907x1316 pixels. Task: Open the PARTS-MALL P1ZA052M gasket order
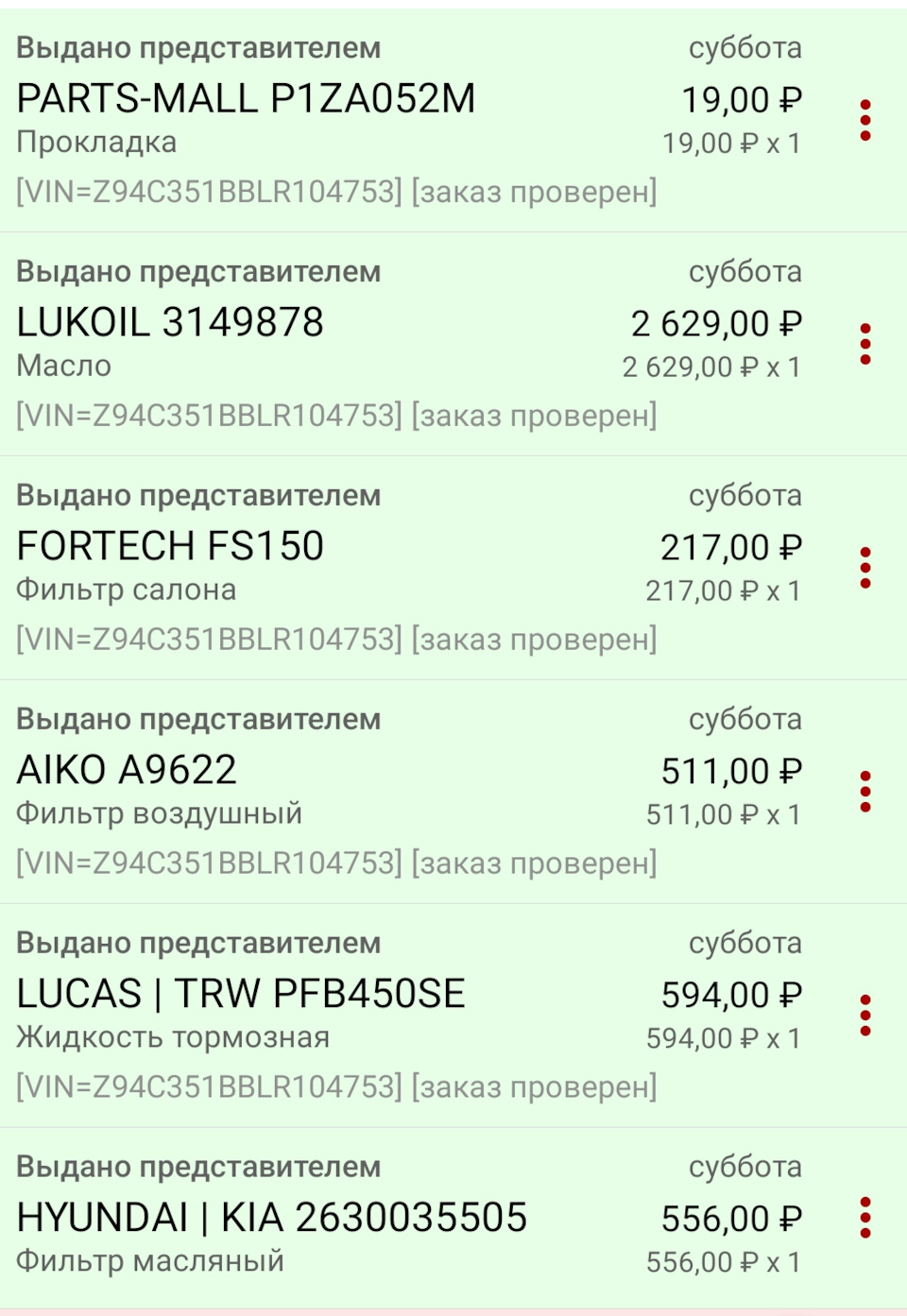click(x=248, y=99)
